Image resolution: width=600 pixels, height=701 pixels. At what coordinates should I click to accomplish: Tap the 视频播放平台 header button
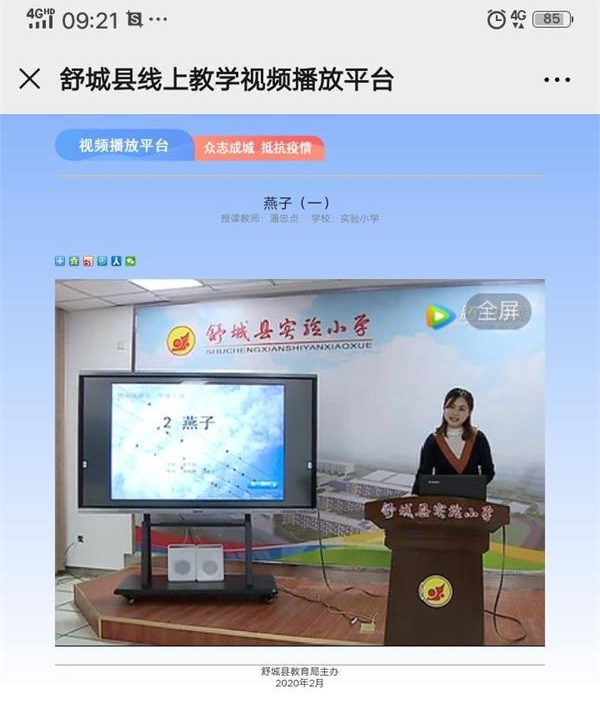tap(123, 146)
